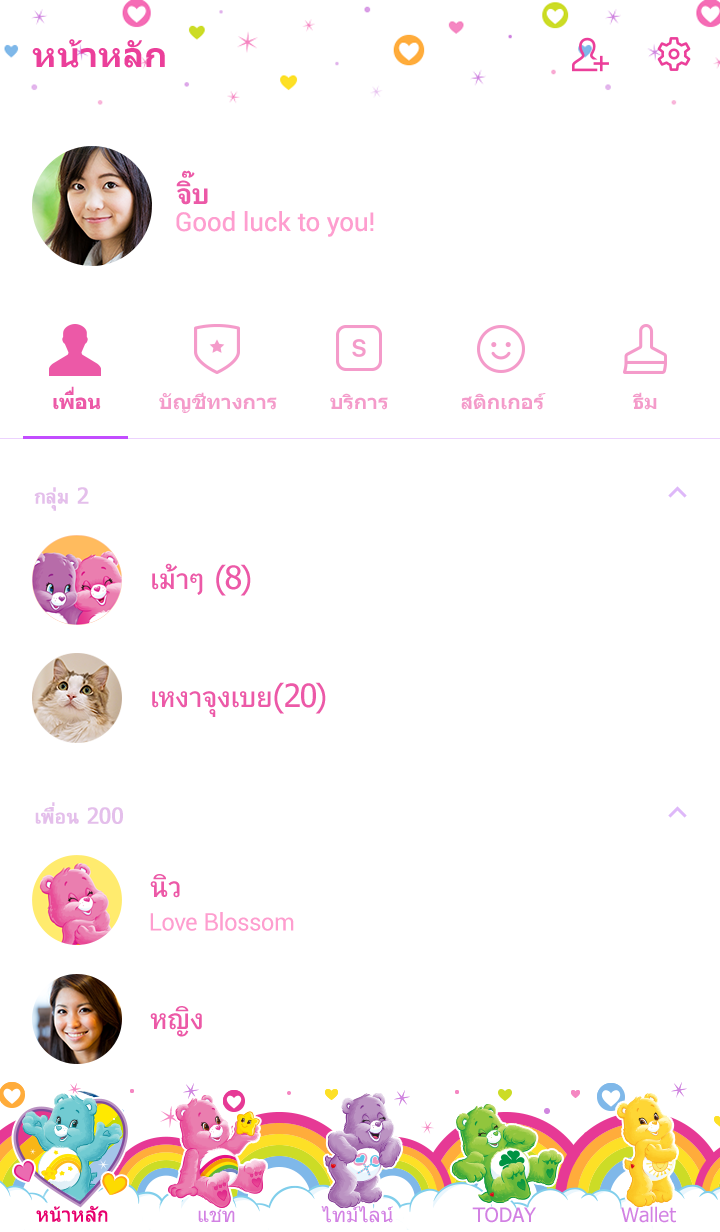The image size is (720, 1232).
Task: Collapse the กลุ่ม 2 section
Action: (677, 493)
